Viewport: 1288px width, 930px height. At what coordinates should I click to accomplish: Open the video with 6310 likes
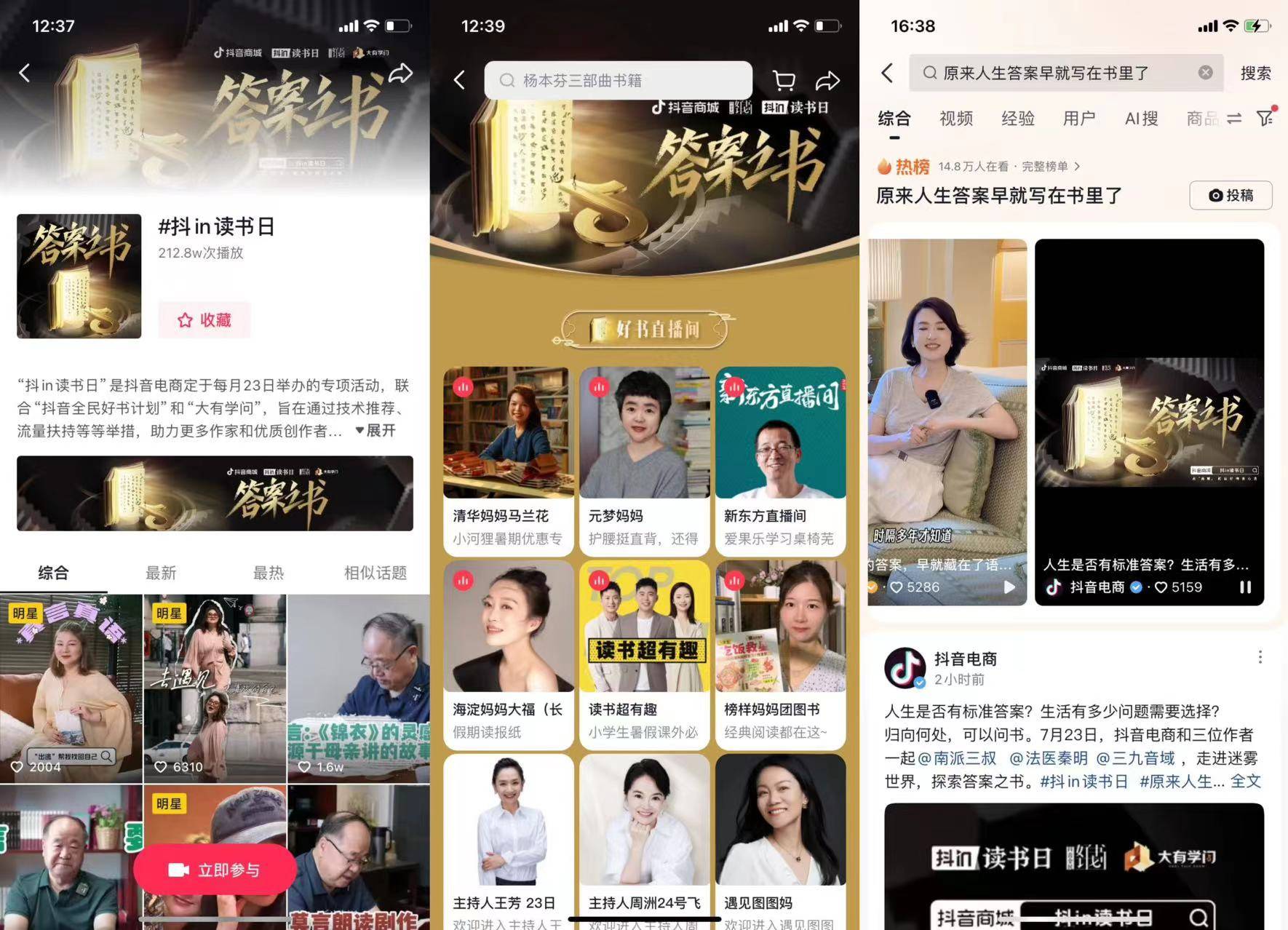point(215,688)
